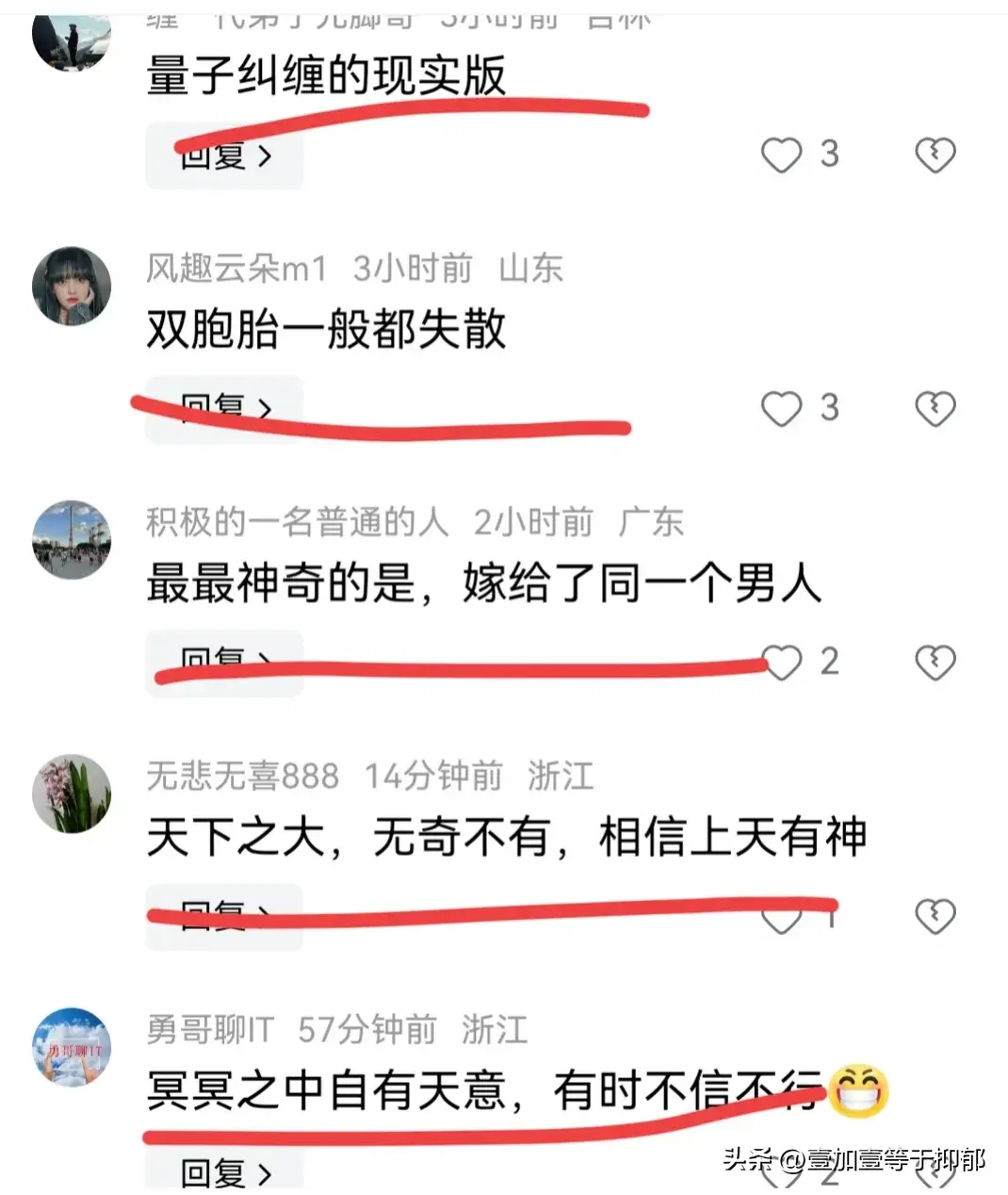This screenshot has height=1195, width=1008.
Task: Like the comment 嫁给了同一个男人
Action: (x=783, y=663)
